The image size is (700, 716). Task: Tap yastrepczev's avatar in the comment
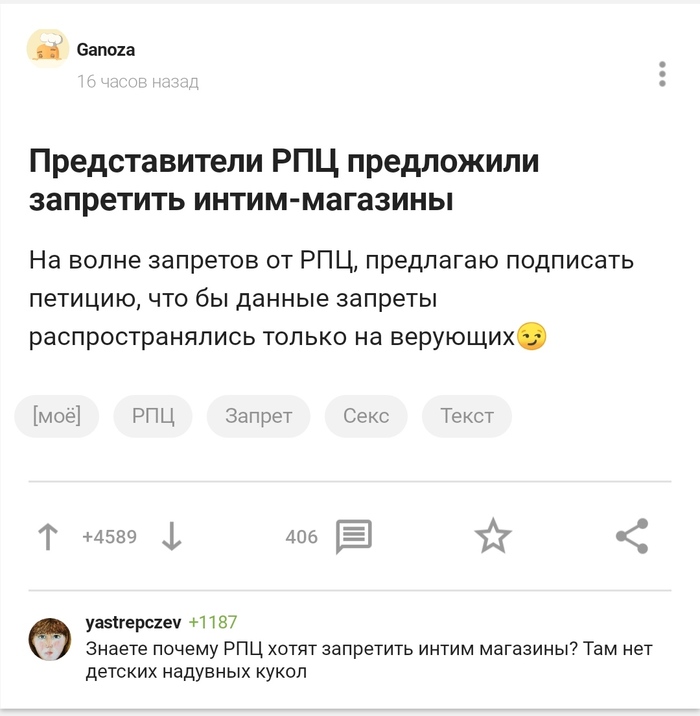click(x=50, y=639)
